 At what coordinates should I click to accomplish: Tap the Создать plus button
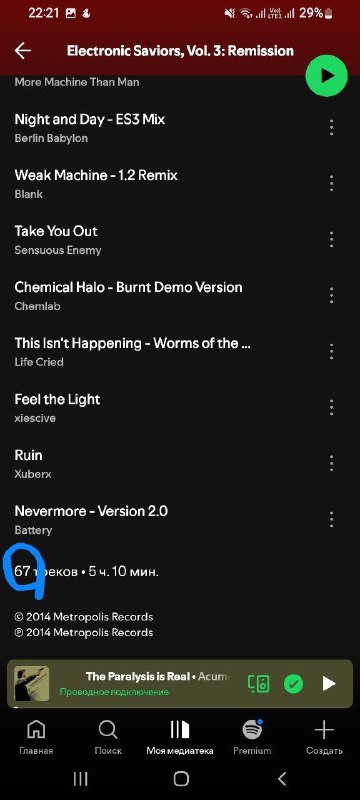[324, 737]
